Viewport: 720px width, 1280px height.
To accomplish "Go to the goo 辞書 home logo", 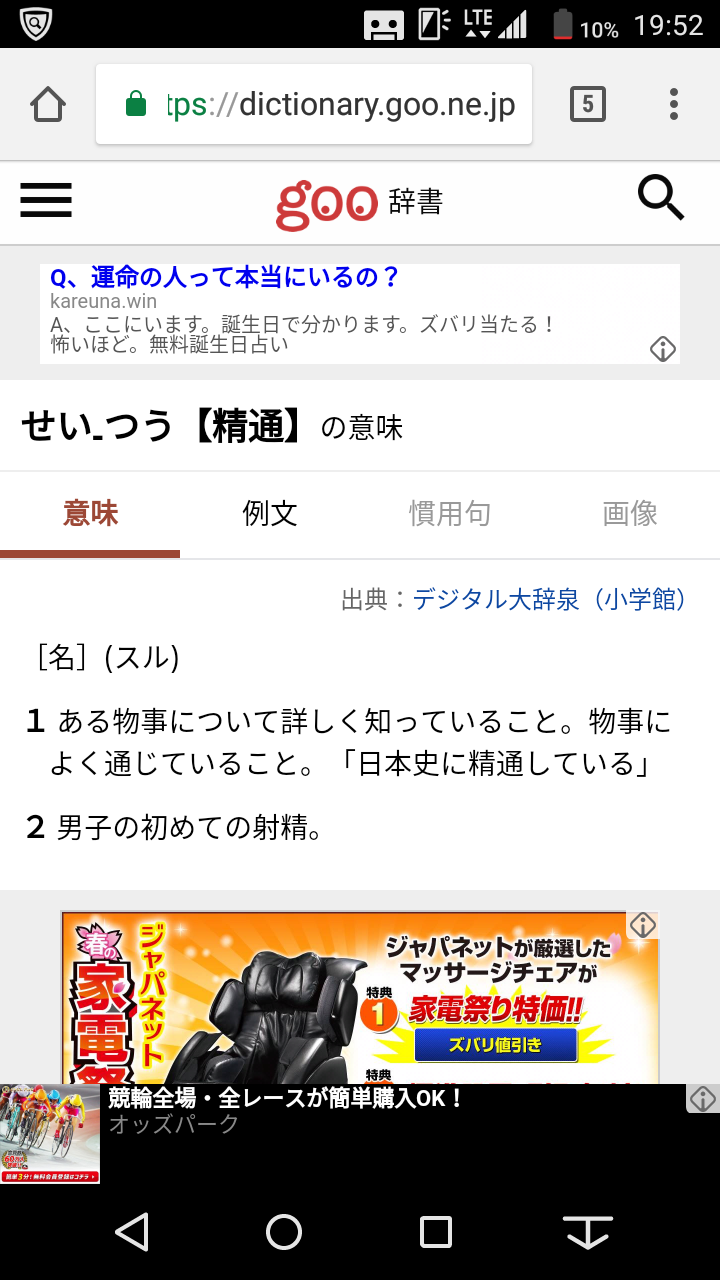I will pos(358,202).
